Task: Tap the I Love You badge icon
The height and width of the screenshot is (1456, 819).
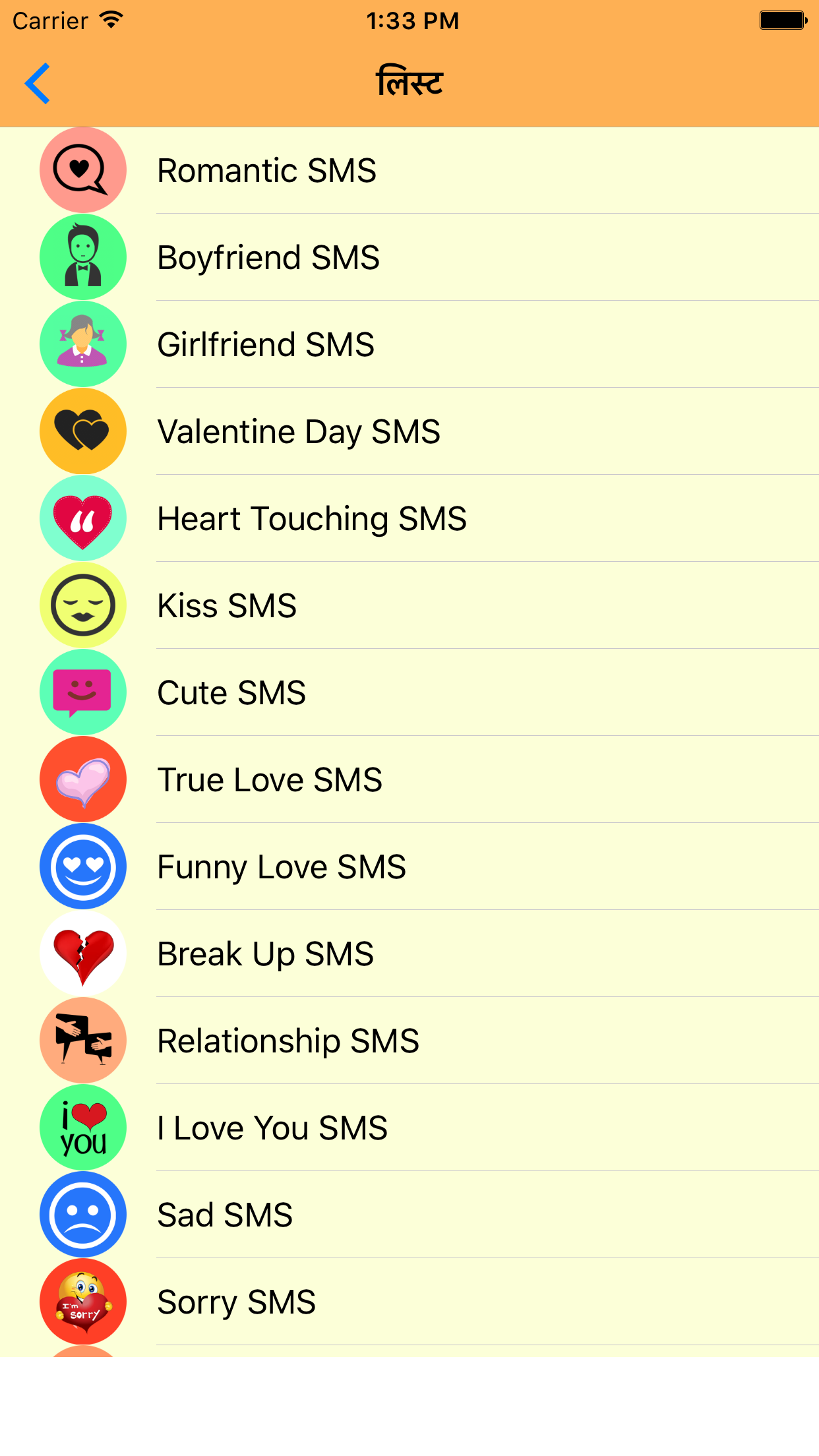Action: [82, 1127]
